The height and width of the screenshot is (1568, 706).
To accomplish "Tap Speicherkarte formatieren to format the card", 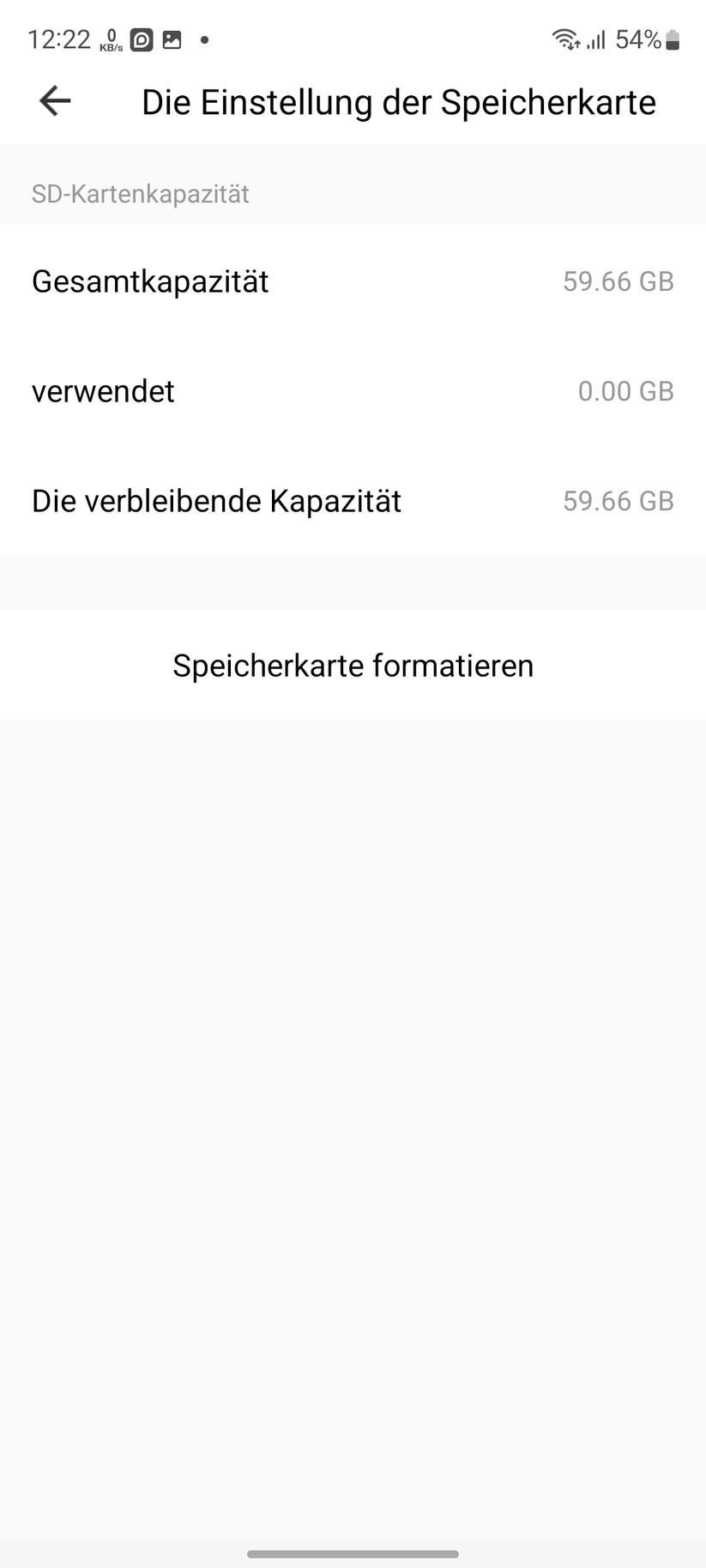I will (353, 665).
